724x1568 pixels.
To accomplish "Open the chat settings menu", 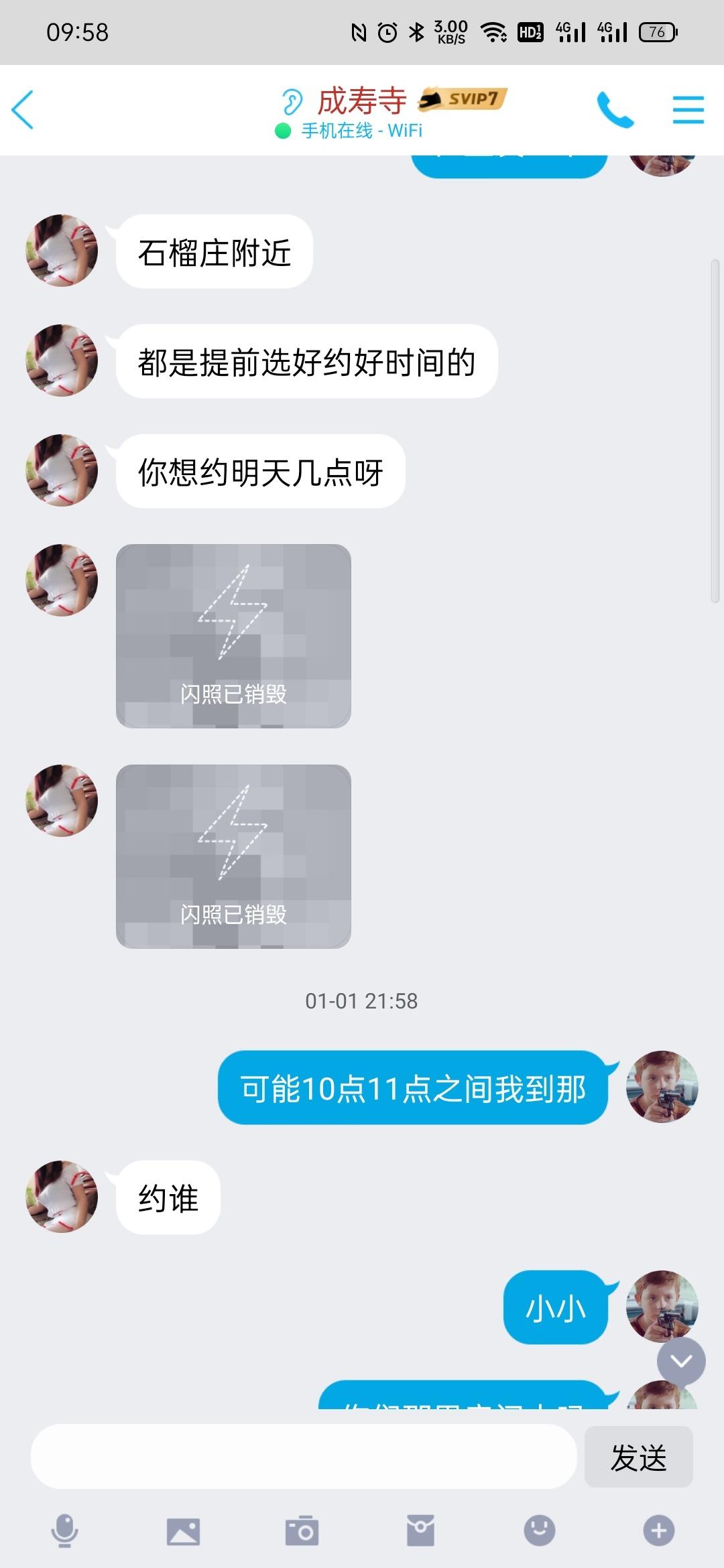I will (688, 110).
